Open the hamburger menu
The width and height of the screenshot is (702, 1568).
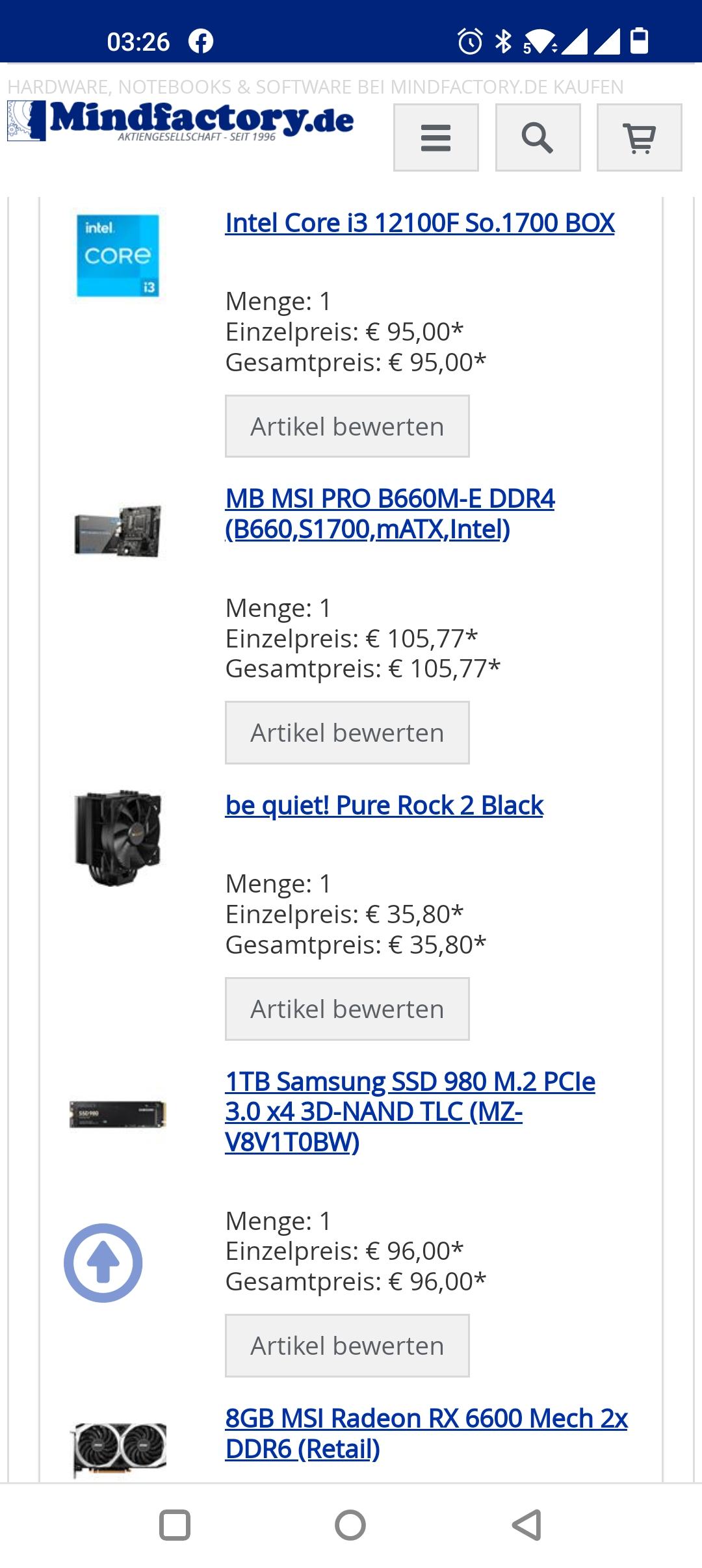(435, 138)
